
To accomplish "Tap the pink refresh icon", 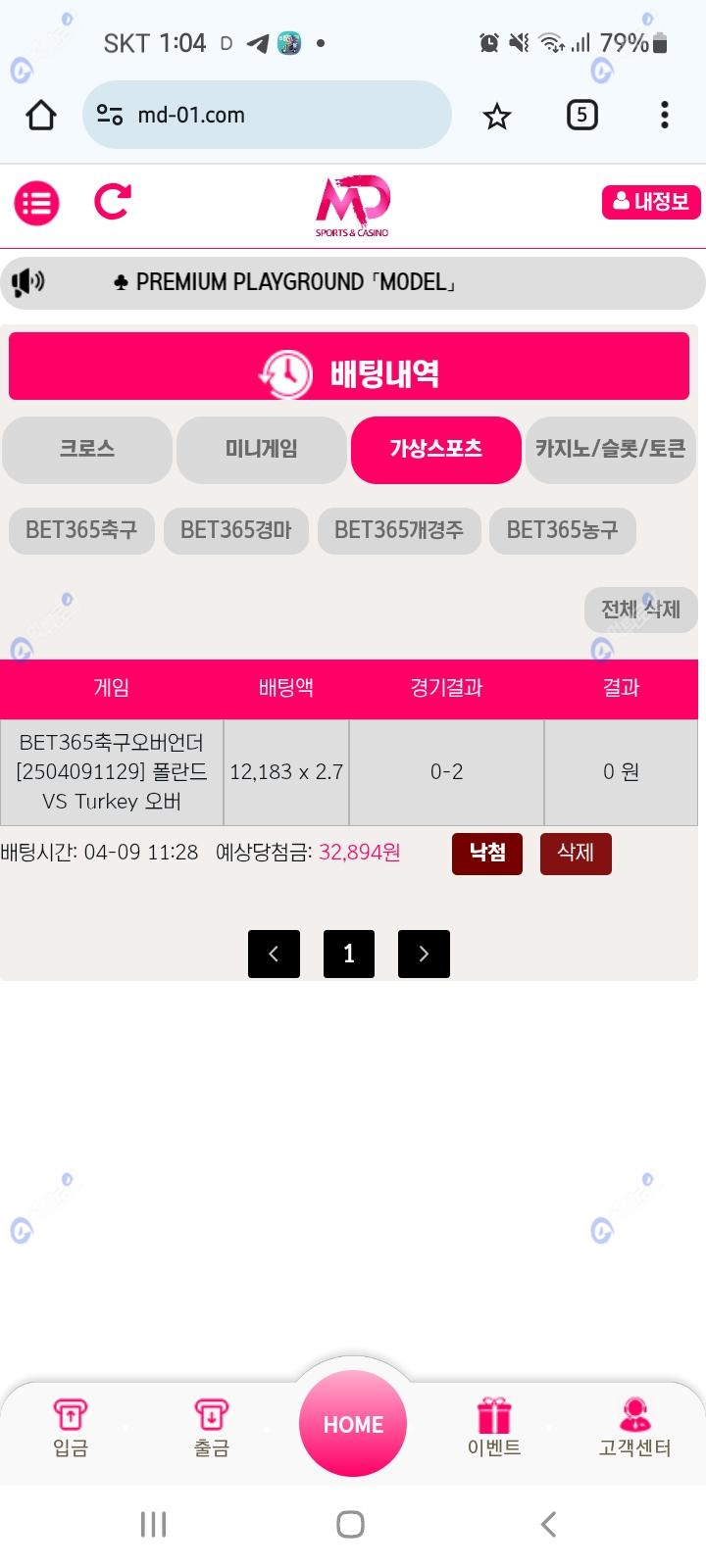I will [112, 202].
